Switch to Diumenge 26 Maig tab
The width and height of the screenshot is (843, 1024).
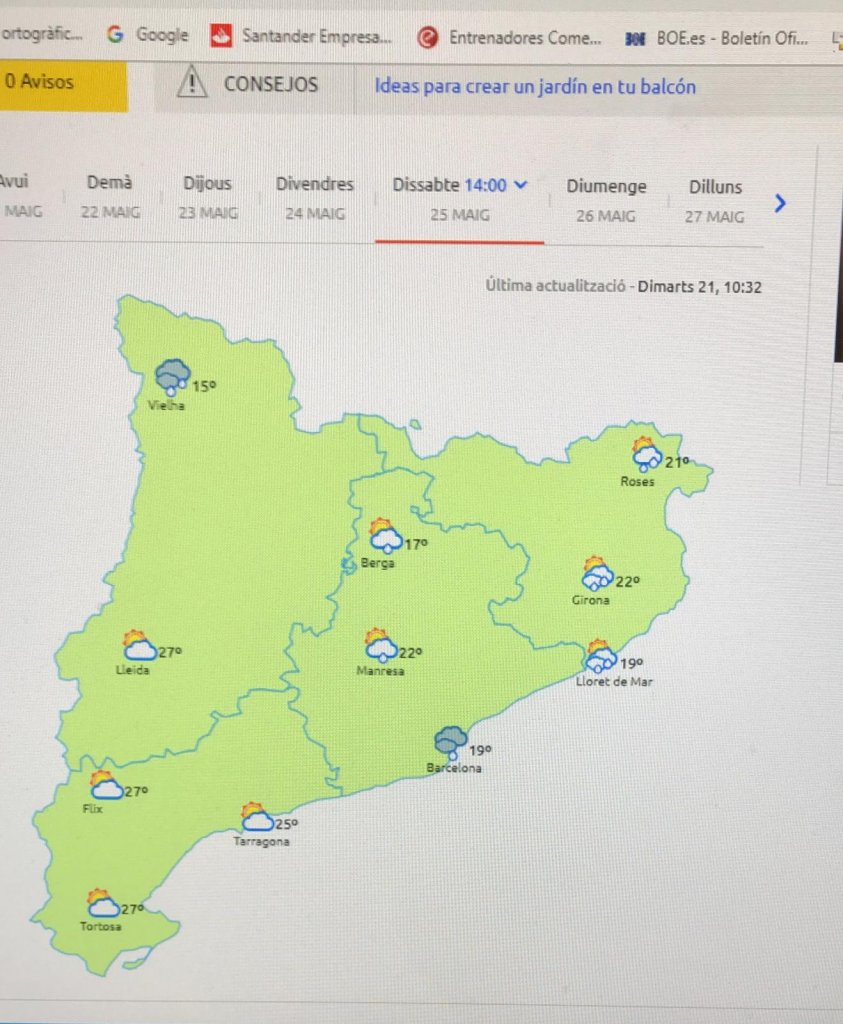(x=606, y=200)
